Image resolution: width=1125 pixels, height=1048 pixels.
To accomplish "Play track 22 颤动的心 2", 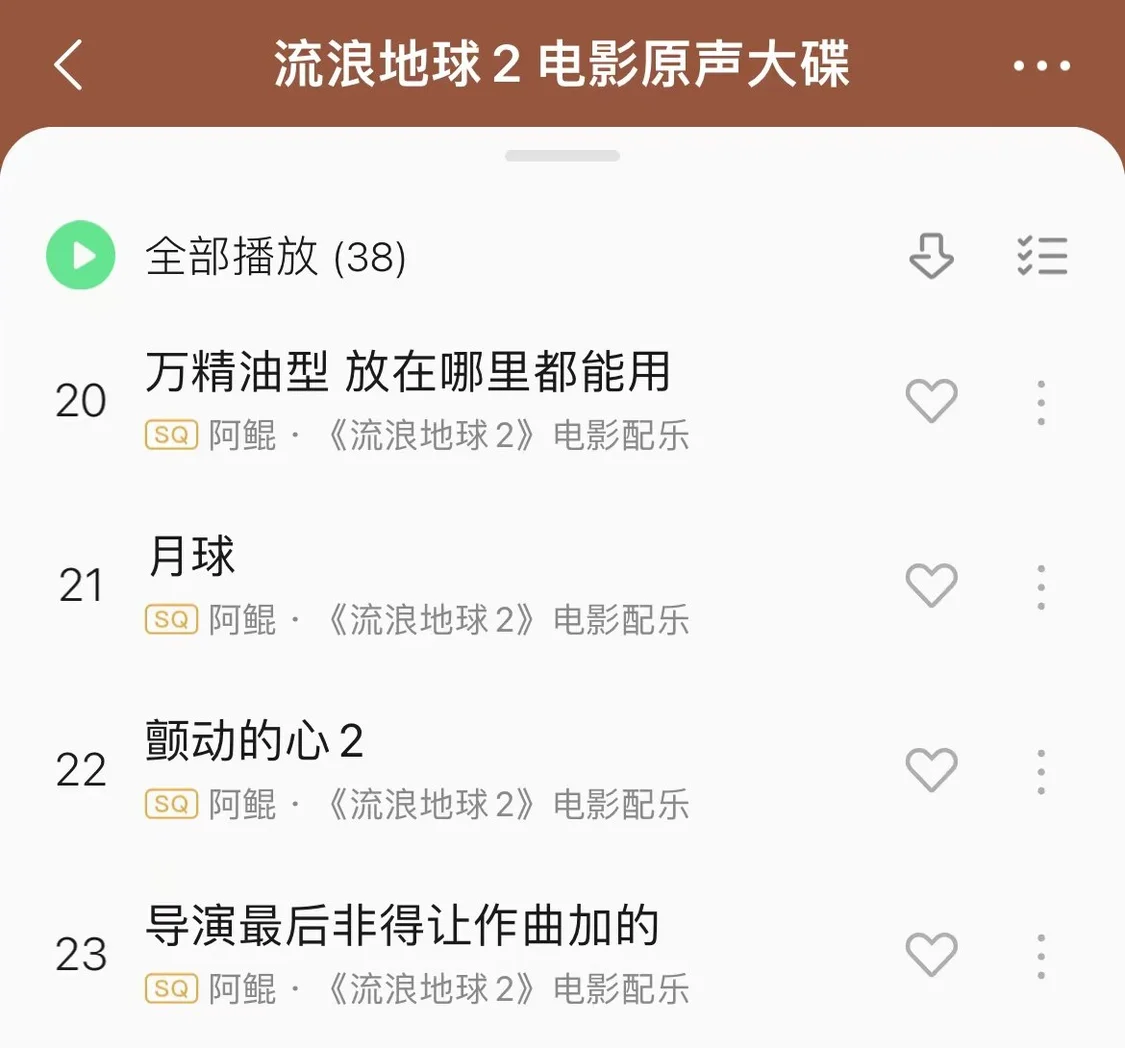I will click(x=254, y=743).
